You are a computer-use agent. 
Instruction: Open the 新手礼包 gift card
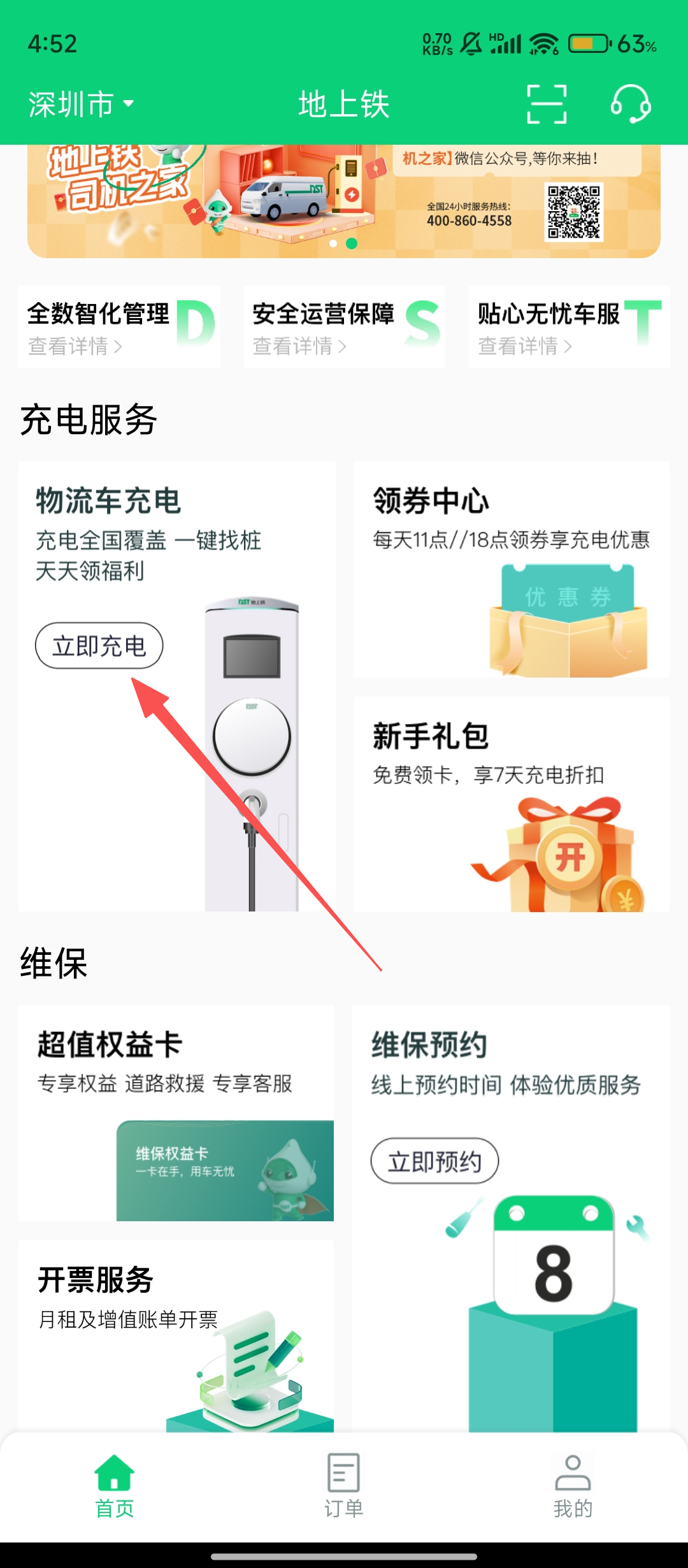(x=512, y=804)
